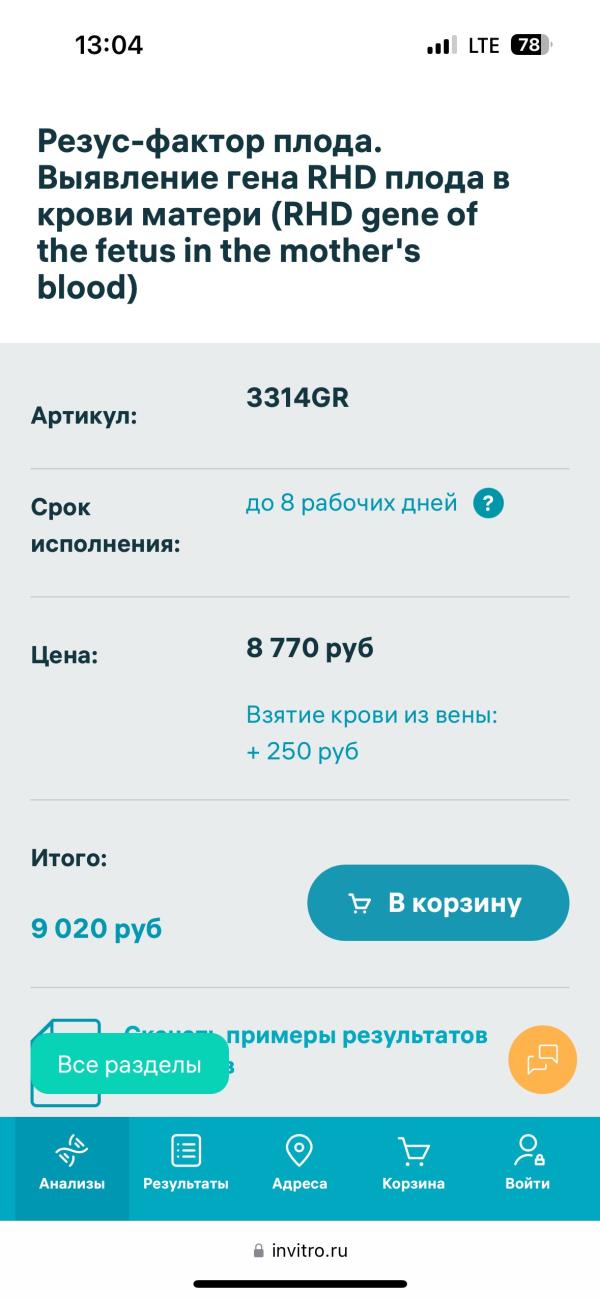Switch to the Анализы tab

pyautogui.click(x=72, y=1167)
